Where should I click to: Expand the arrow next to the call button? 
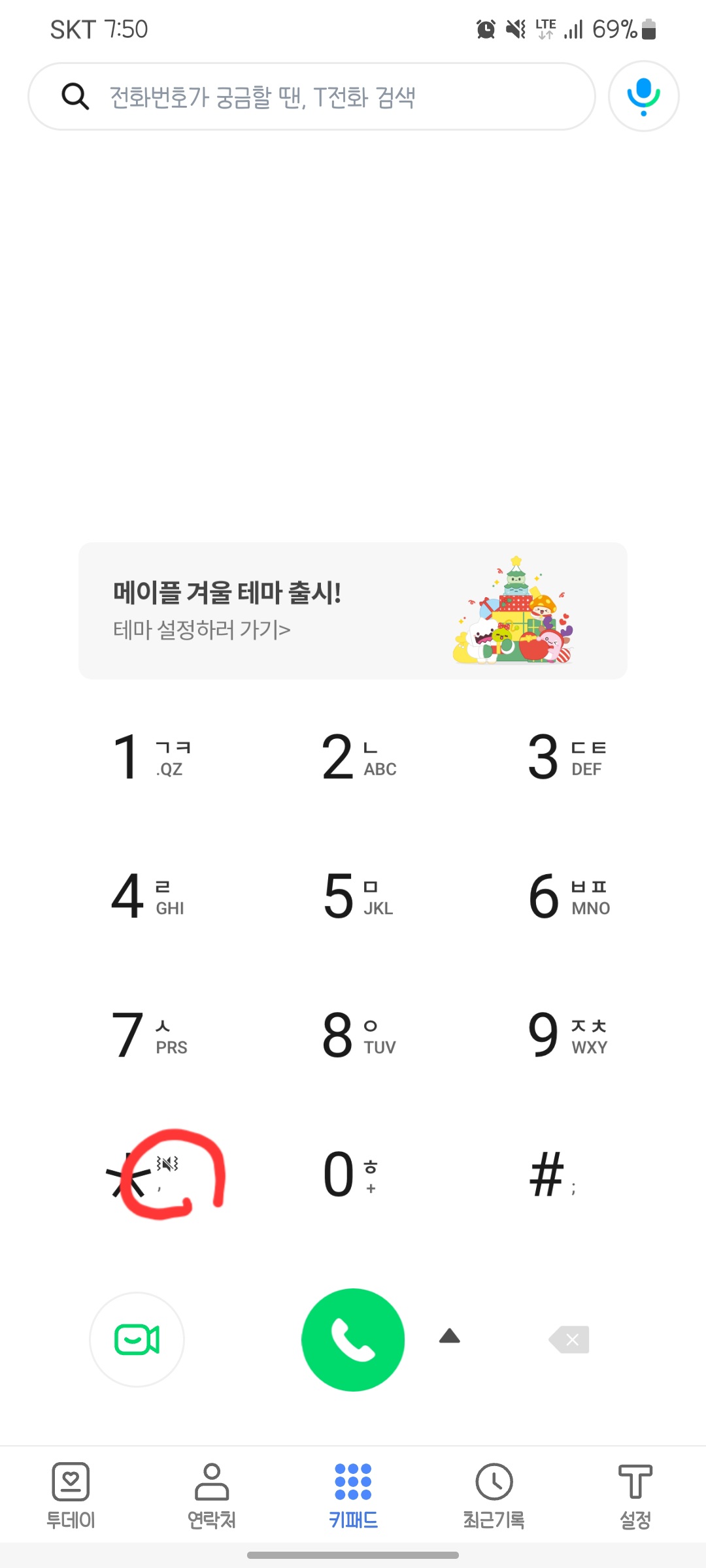450,1336
